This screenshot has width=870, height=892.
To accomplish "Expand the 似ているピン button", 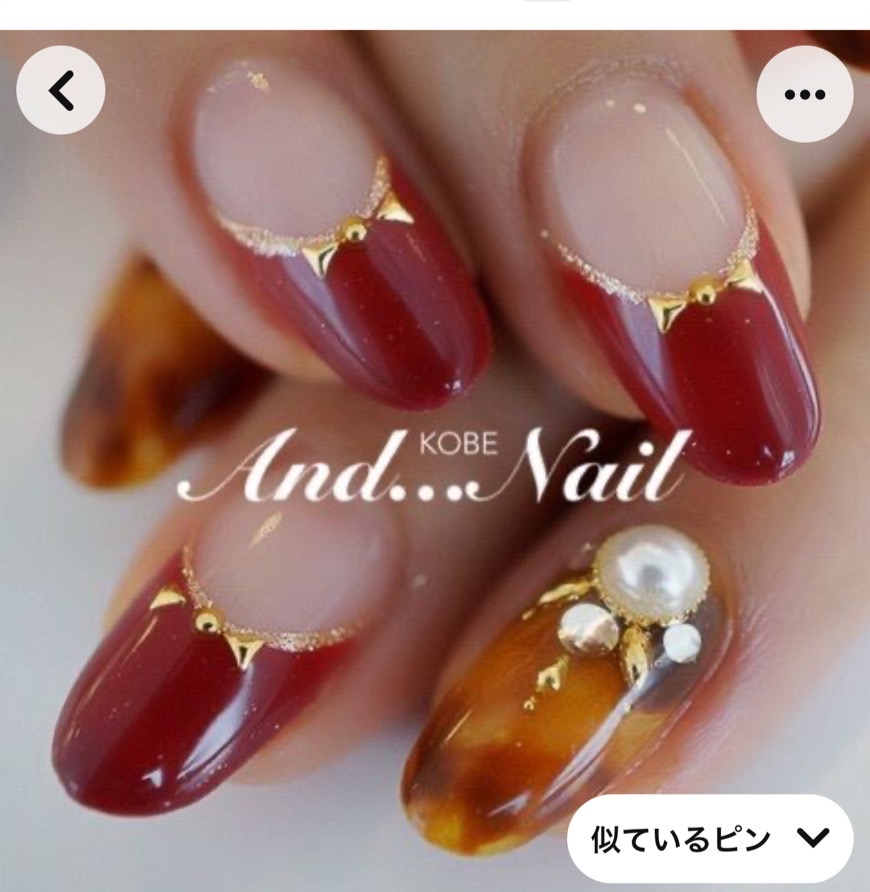I will (x=710, y=837).
